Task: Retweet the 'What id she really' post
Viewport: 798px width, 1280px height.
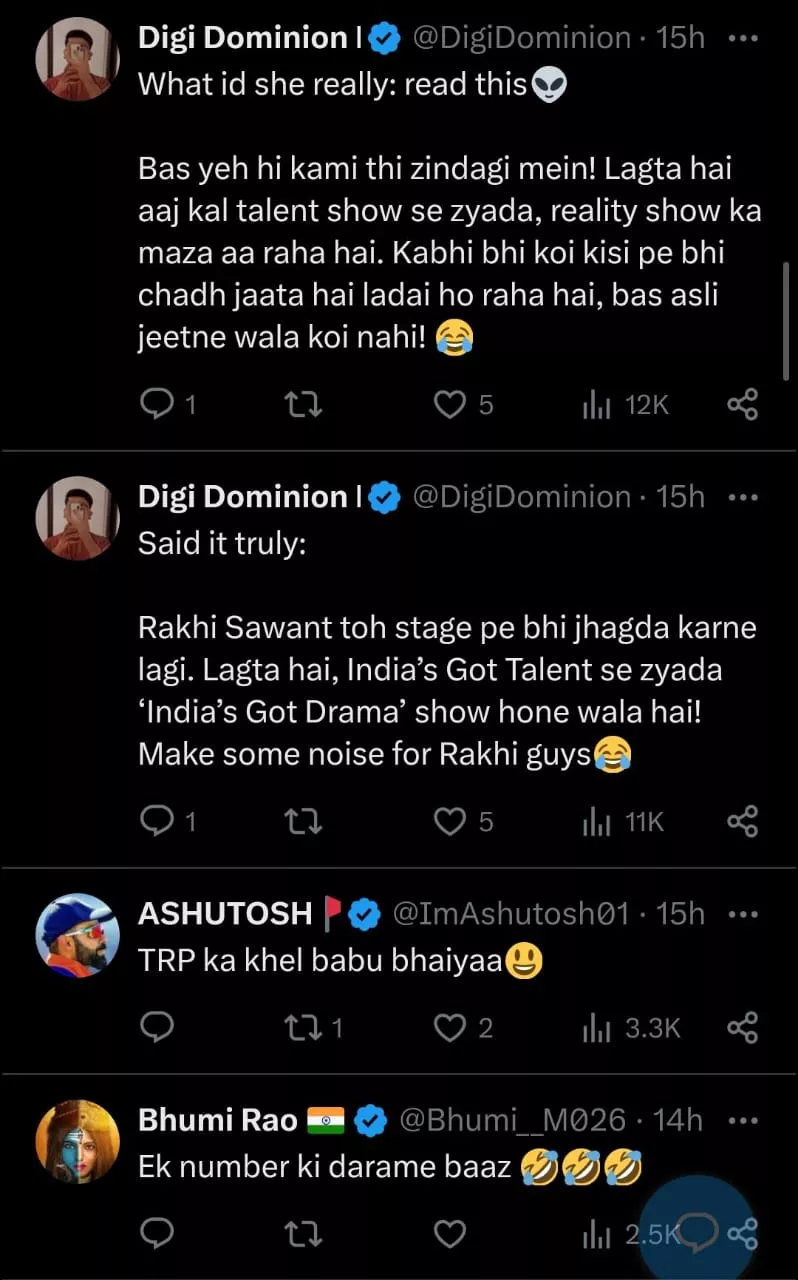Action: (303, 404)
